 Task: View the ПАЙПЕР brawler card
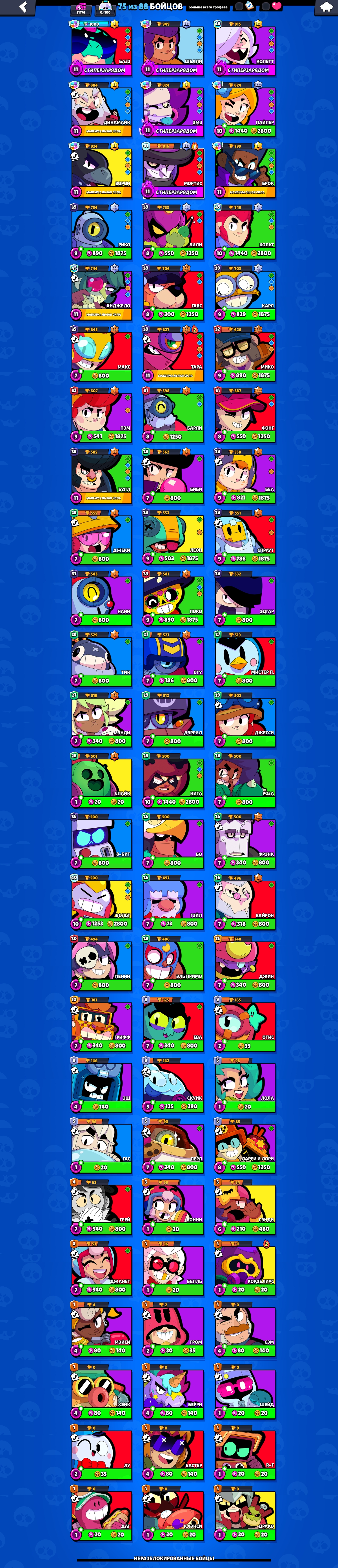tap(245, 110)
